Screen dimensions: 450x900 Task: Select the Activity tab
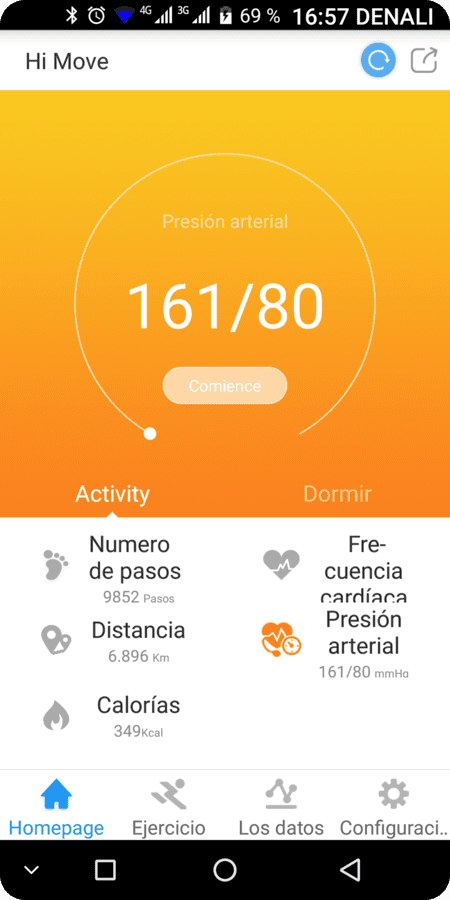(112, 494)
